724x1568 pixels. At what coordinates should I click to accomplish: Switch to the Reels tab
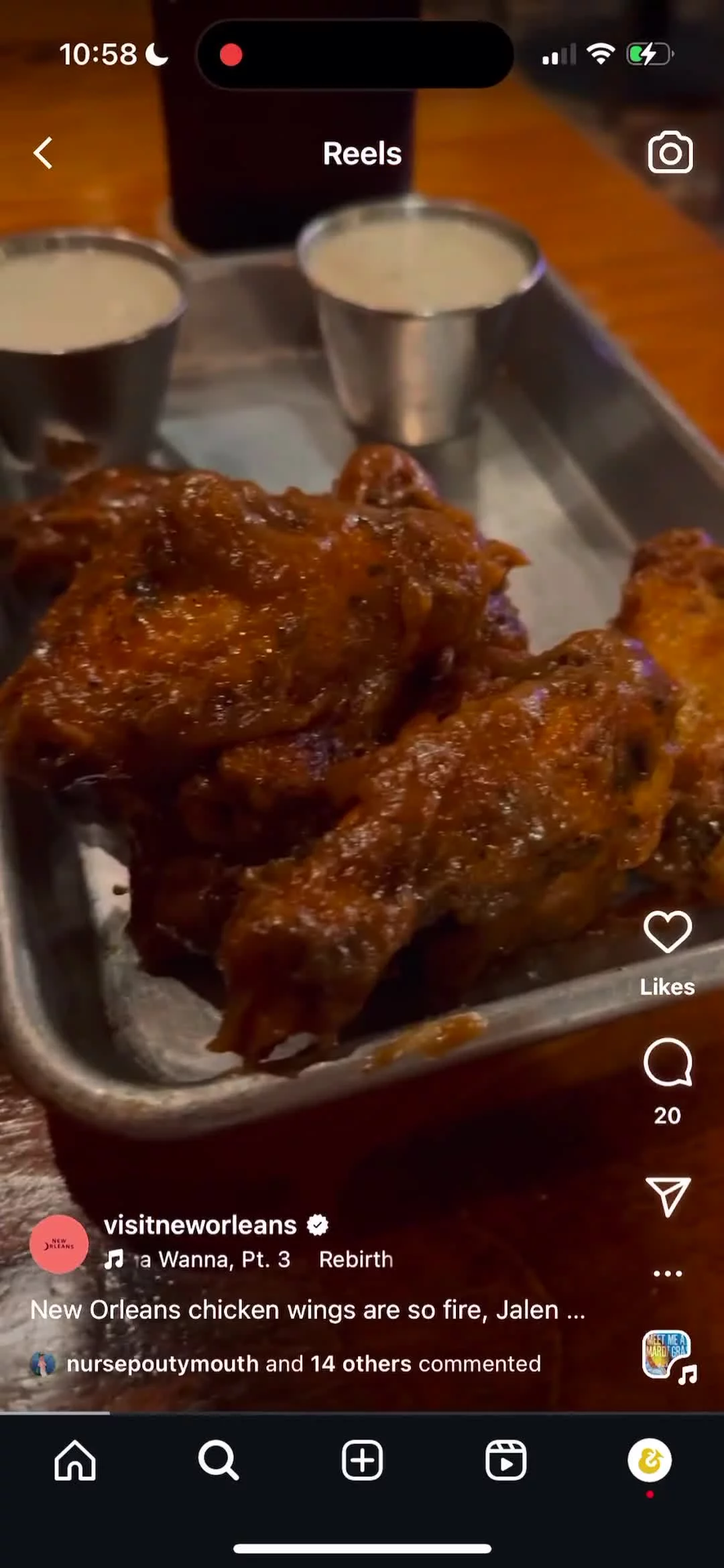tap(505, 1460)
